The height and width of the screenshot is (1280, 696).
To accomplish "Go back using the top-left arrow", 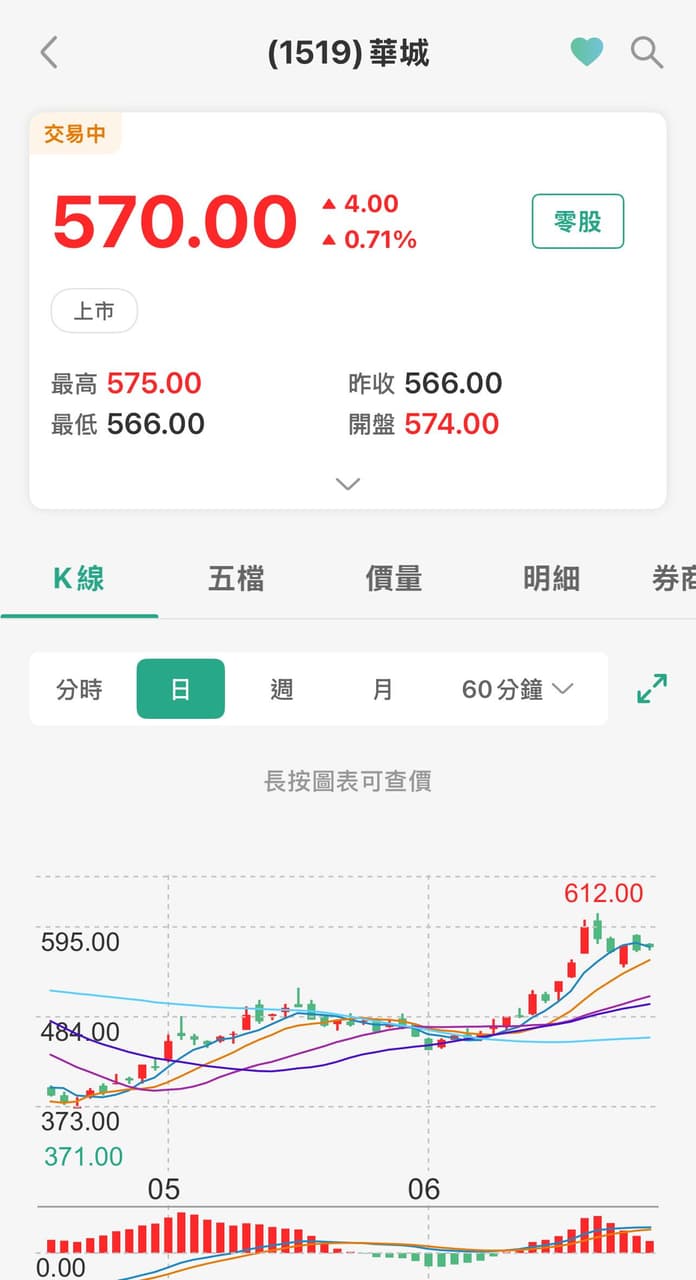I will point(49,52).
